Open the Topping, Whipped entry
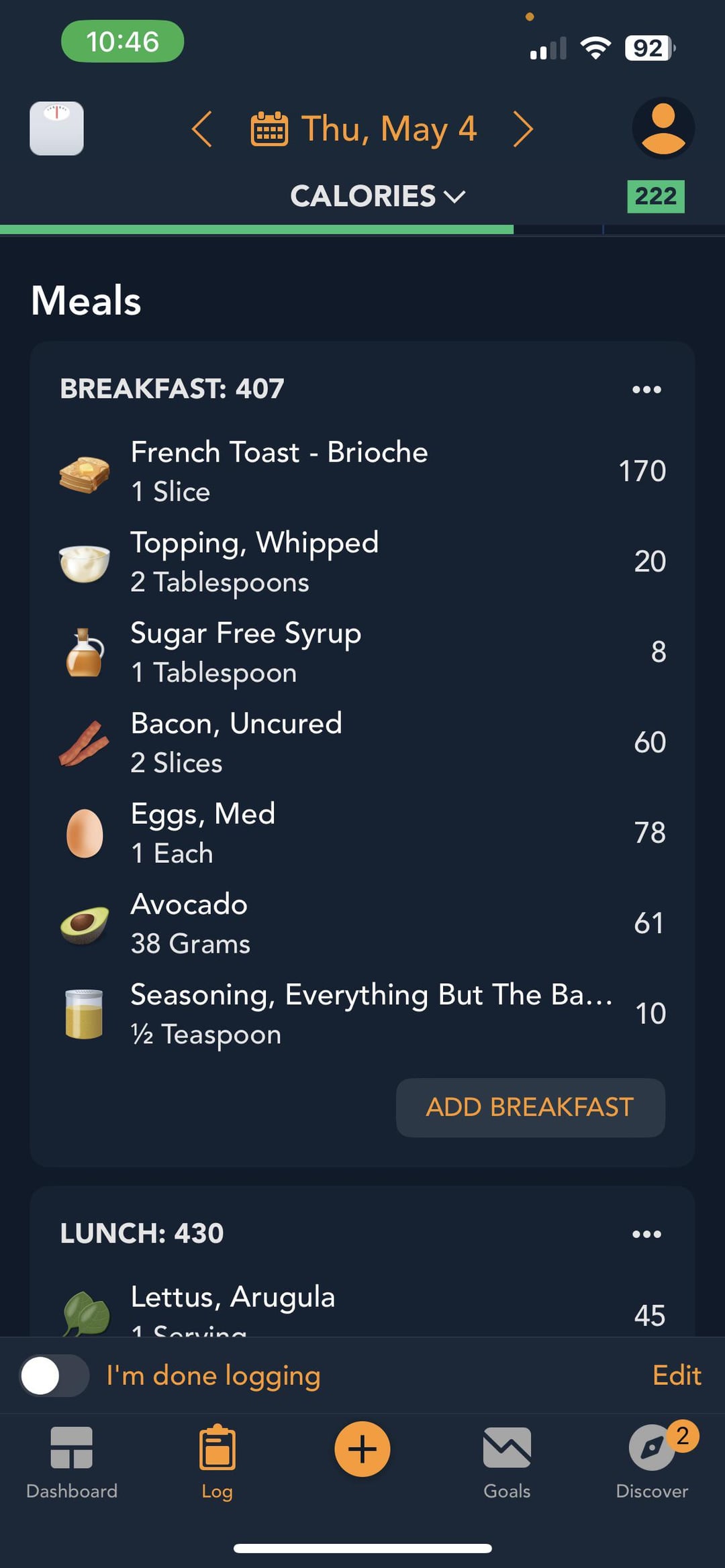 click(x=362, y=562)
